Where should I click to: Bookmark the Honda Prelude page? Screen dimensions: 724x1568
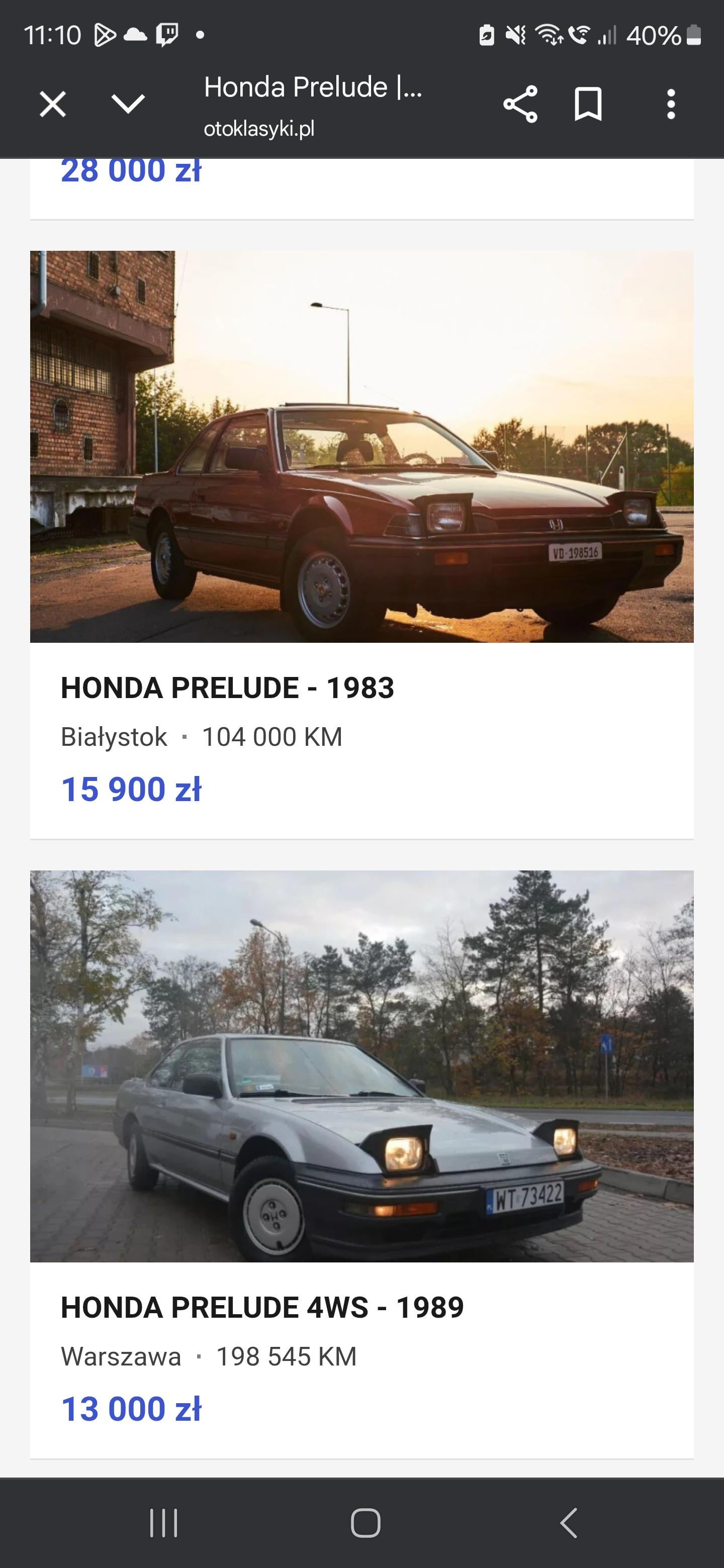588,104
